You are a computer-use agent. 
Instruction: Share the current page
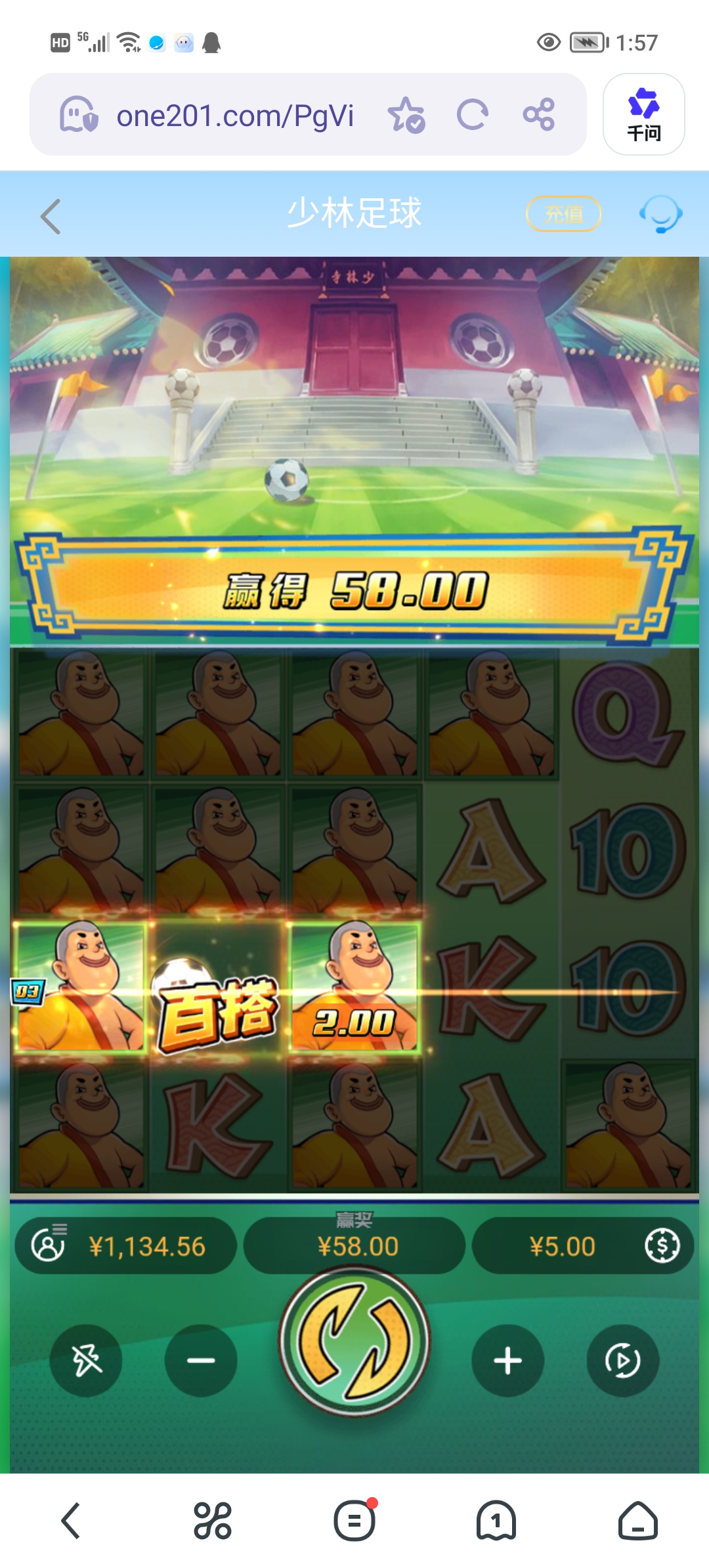point(539,116)
